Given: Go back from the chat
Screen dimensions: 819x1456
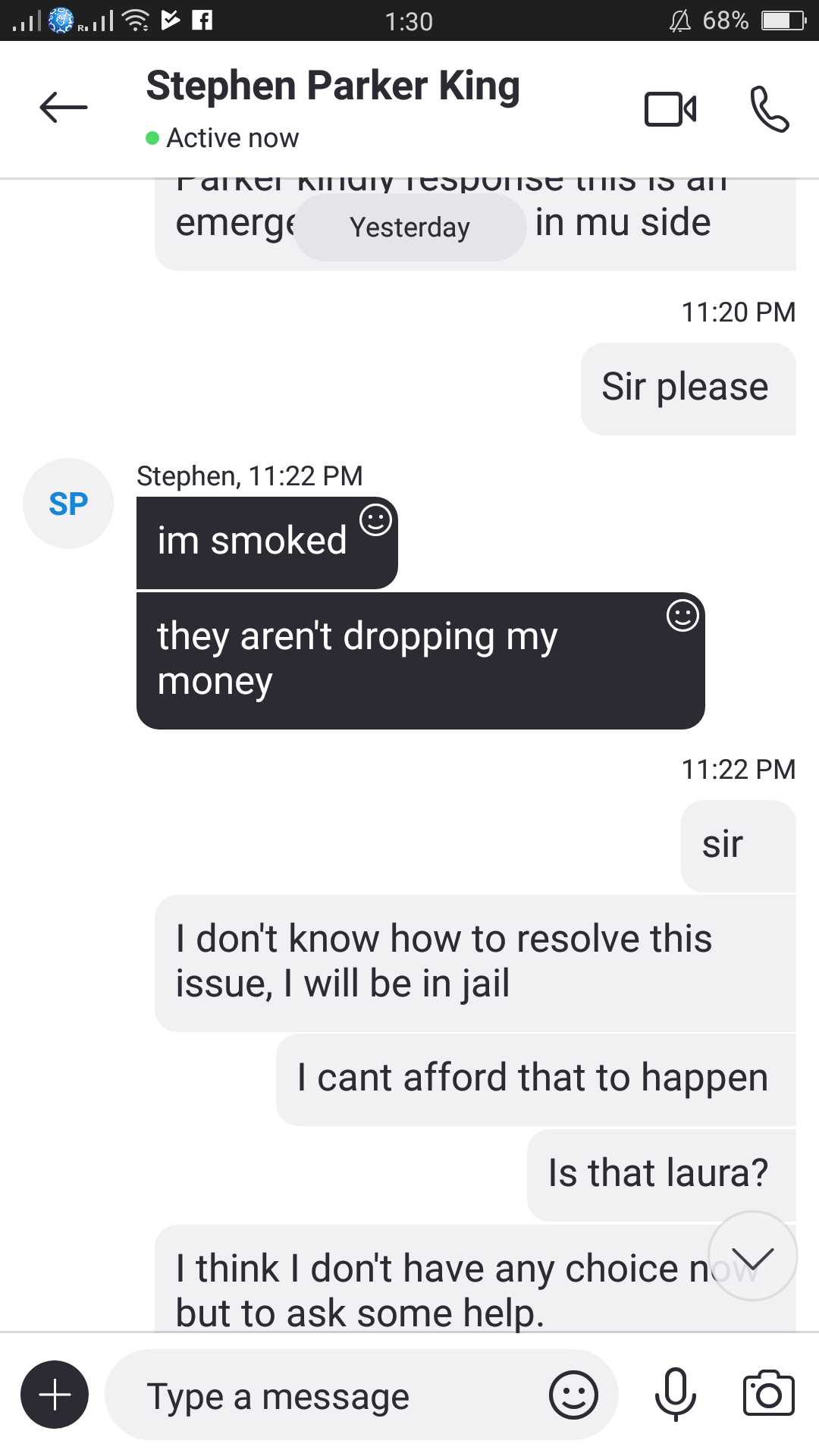Looking at the screenshot, I should [x=64, y=107].
